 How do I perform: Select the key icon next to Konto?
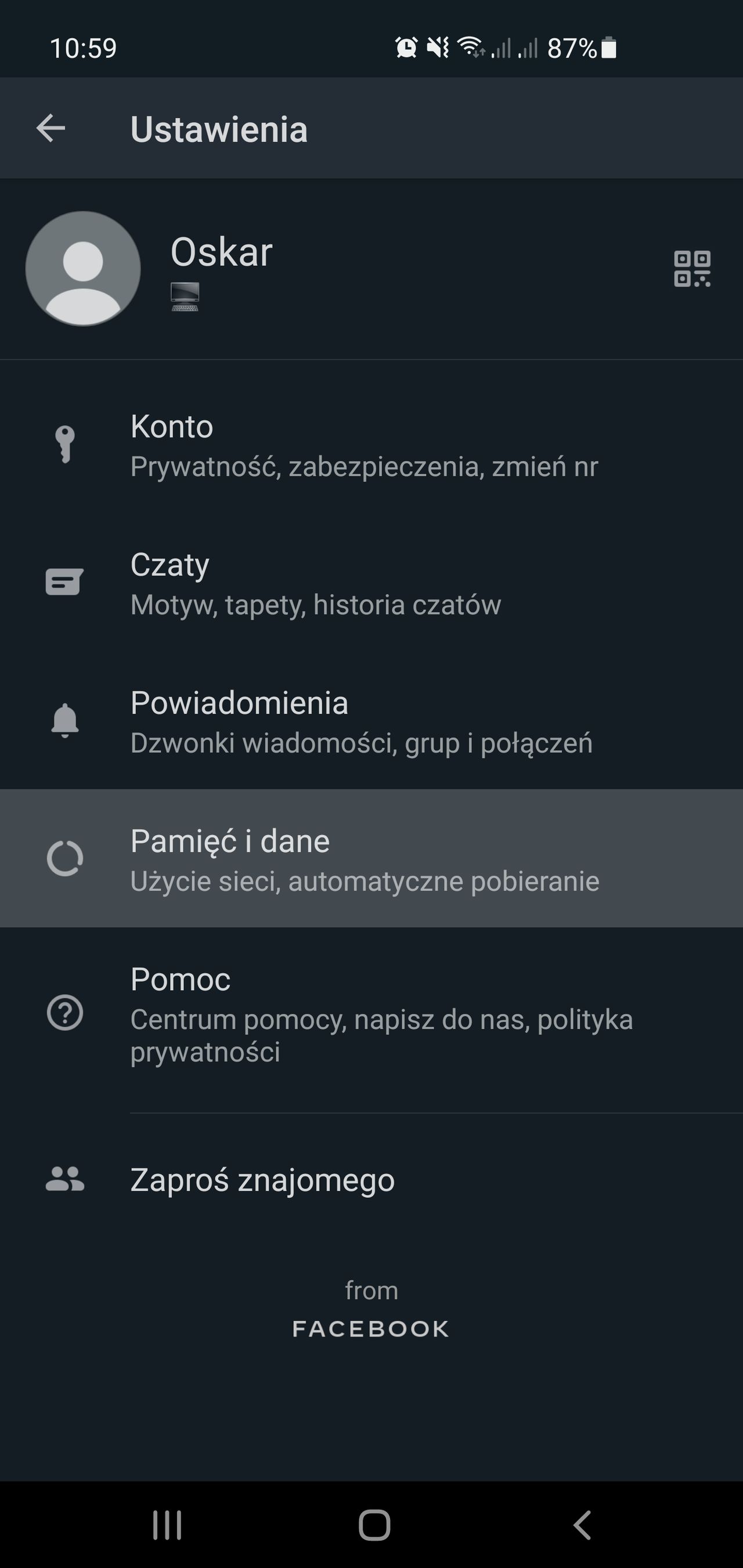pos(66,443)
